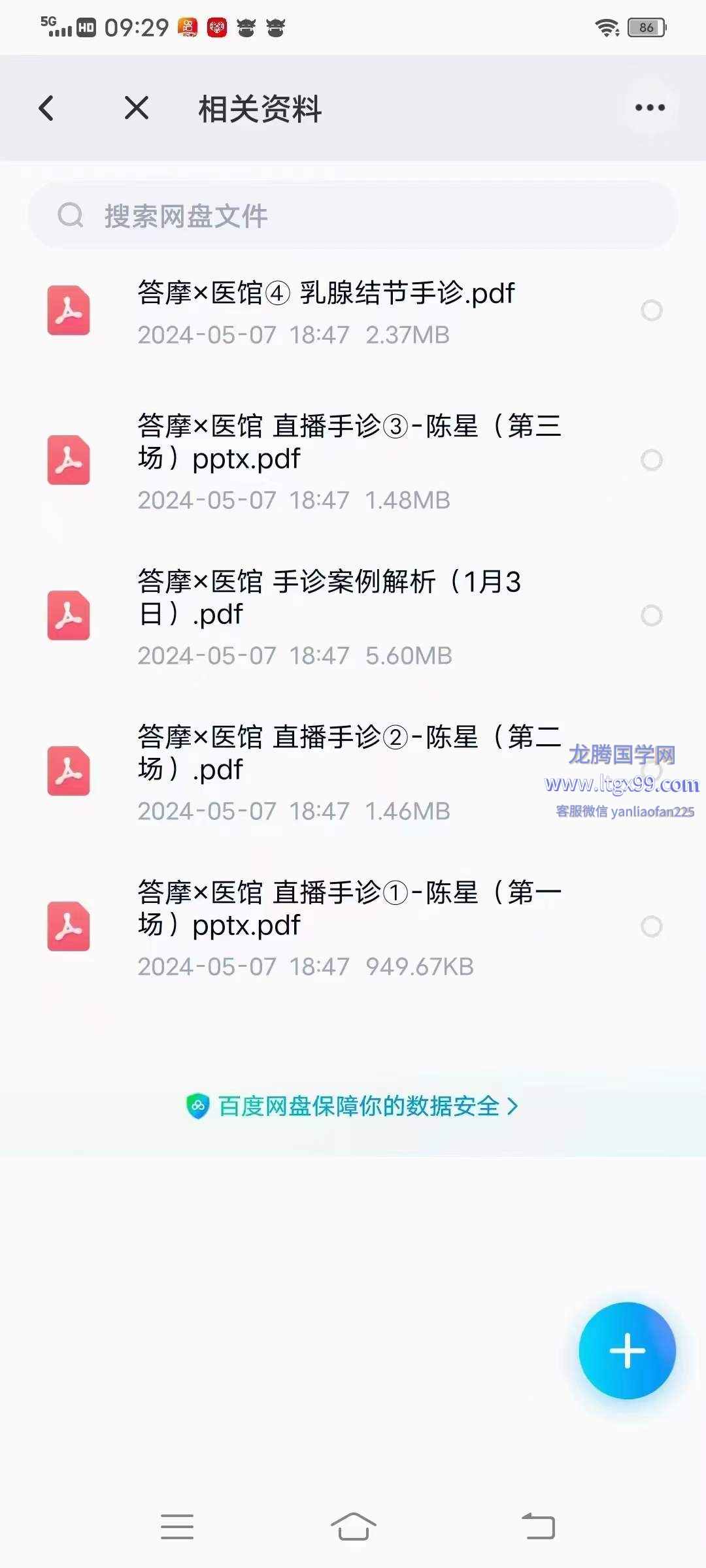Open 答摩×医馆④ 乳腺结节手诊.pdf
The width and height of the screenshot is (706, 1568).
click(x=326, y=311)
